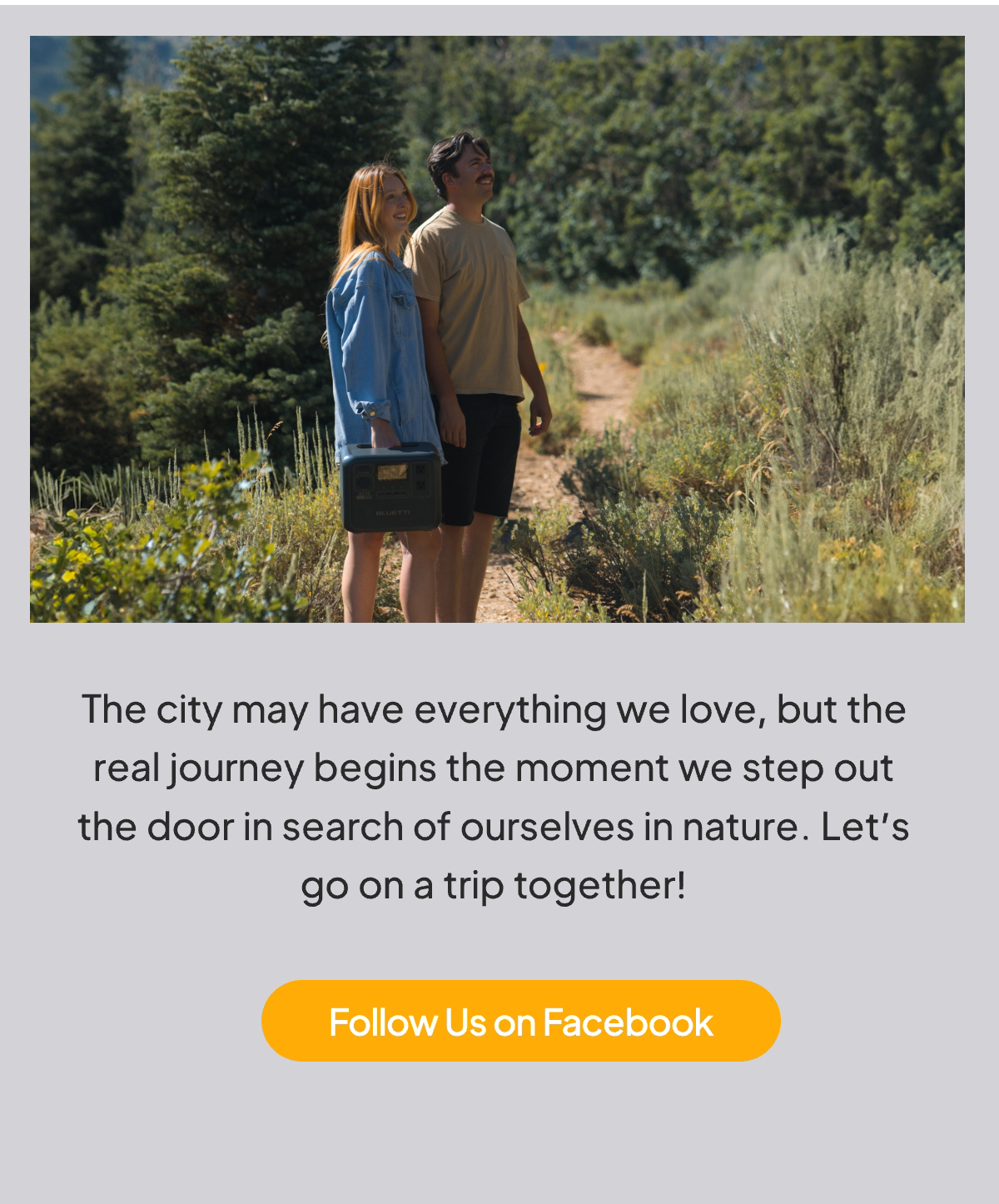Tap Follow Us on Facebook button

pos(520,1021)
